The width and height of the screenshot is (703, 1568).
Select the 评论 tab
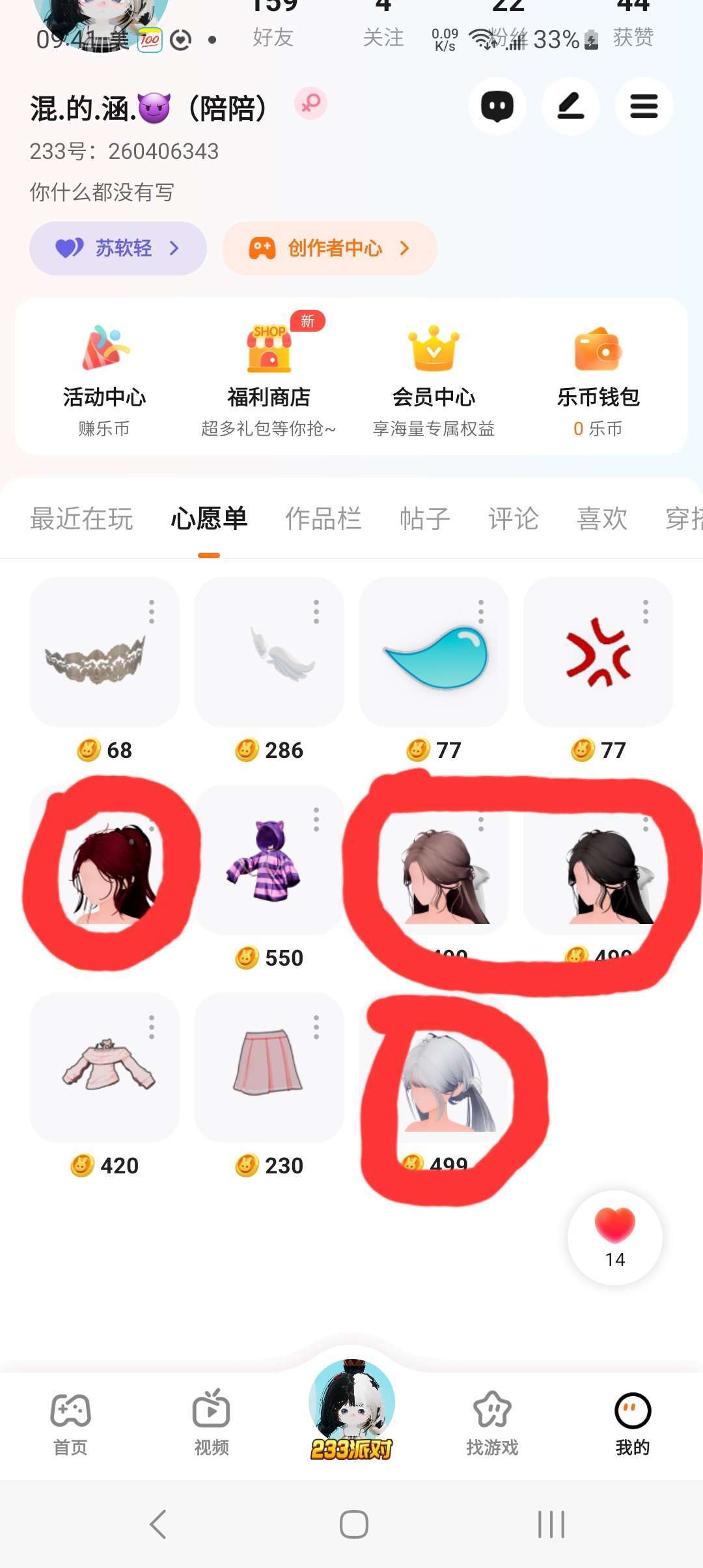pos(513,519)
